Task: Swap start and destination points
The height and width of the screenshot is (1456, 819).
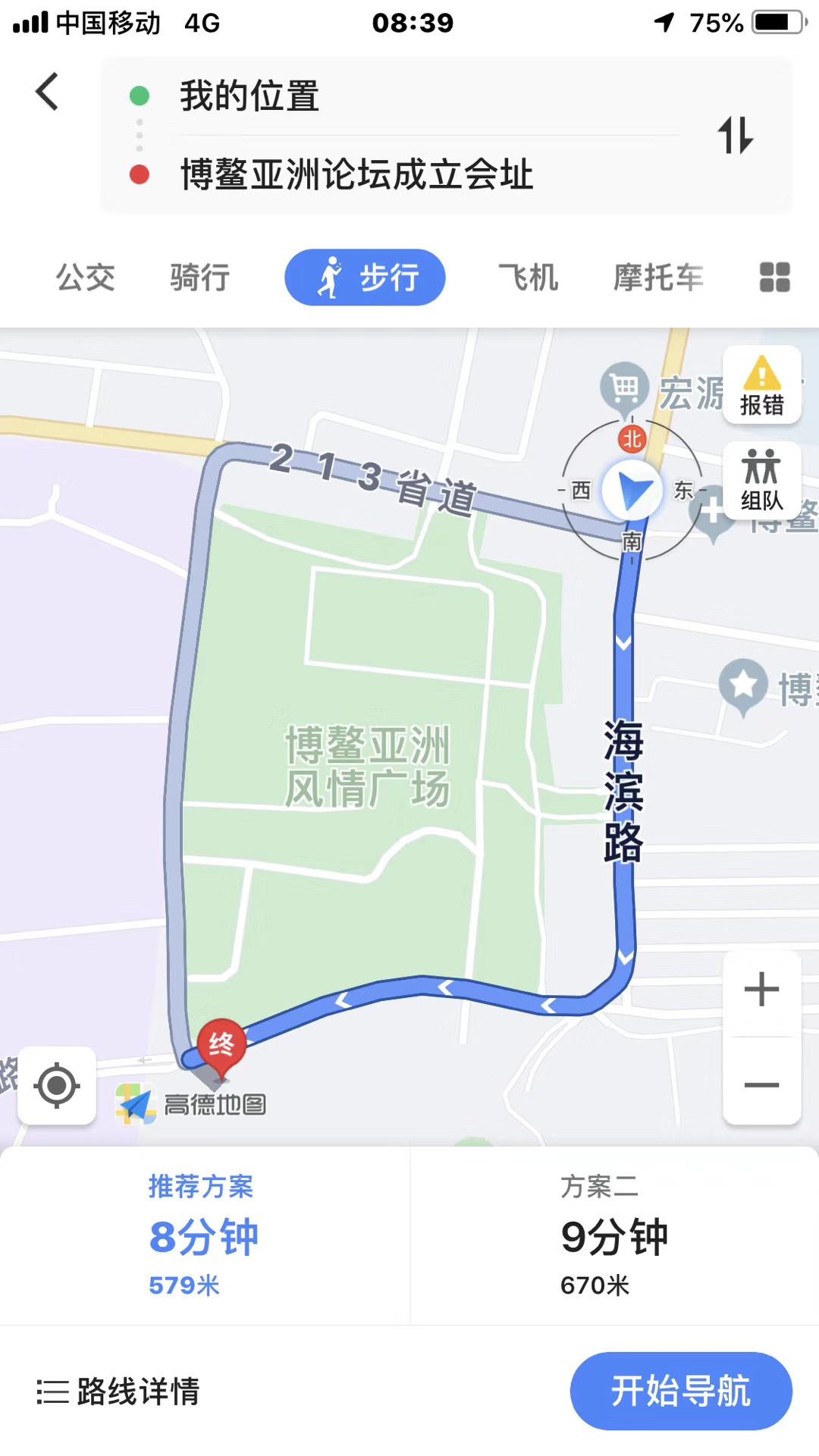Action: point(735,135)
